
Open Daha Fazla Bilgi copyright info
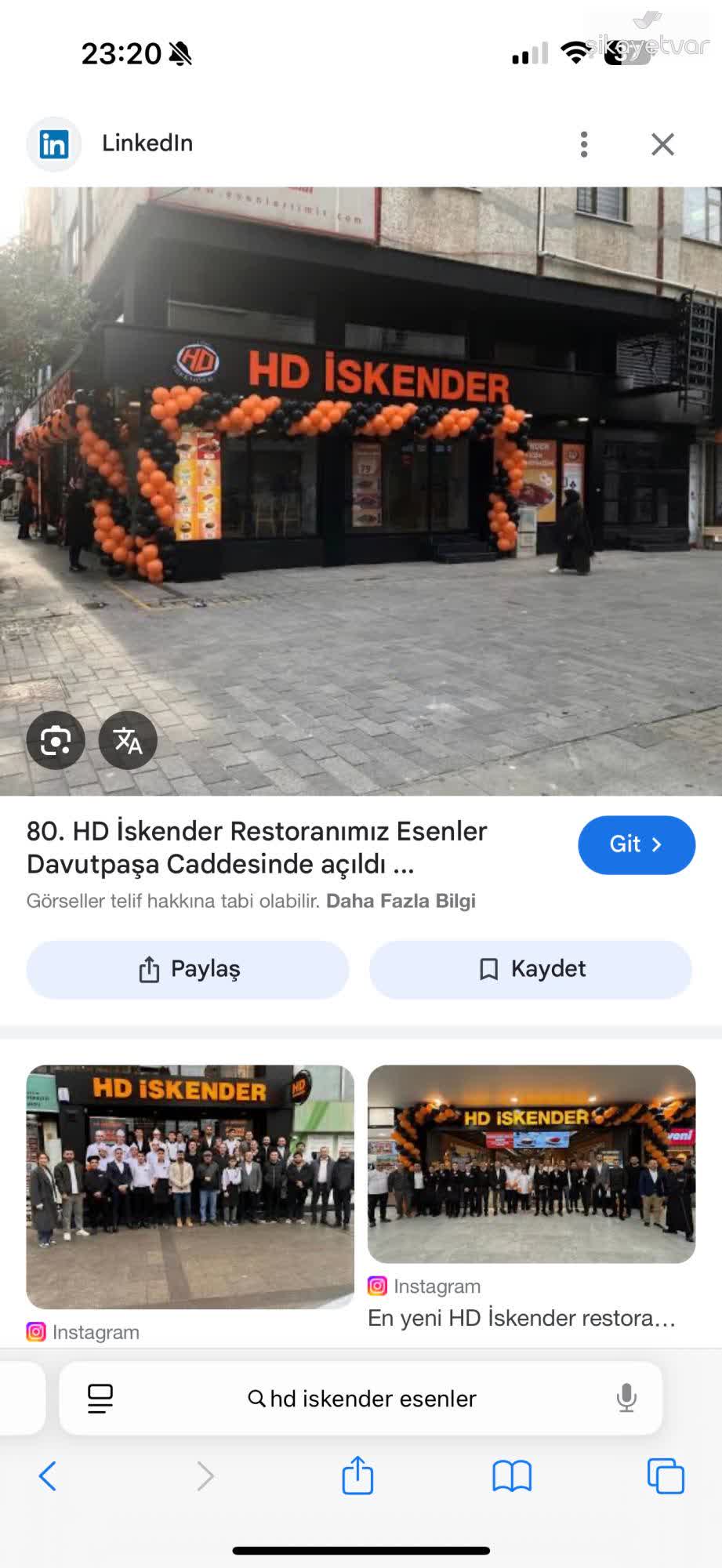401,901
